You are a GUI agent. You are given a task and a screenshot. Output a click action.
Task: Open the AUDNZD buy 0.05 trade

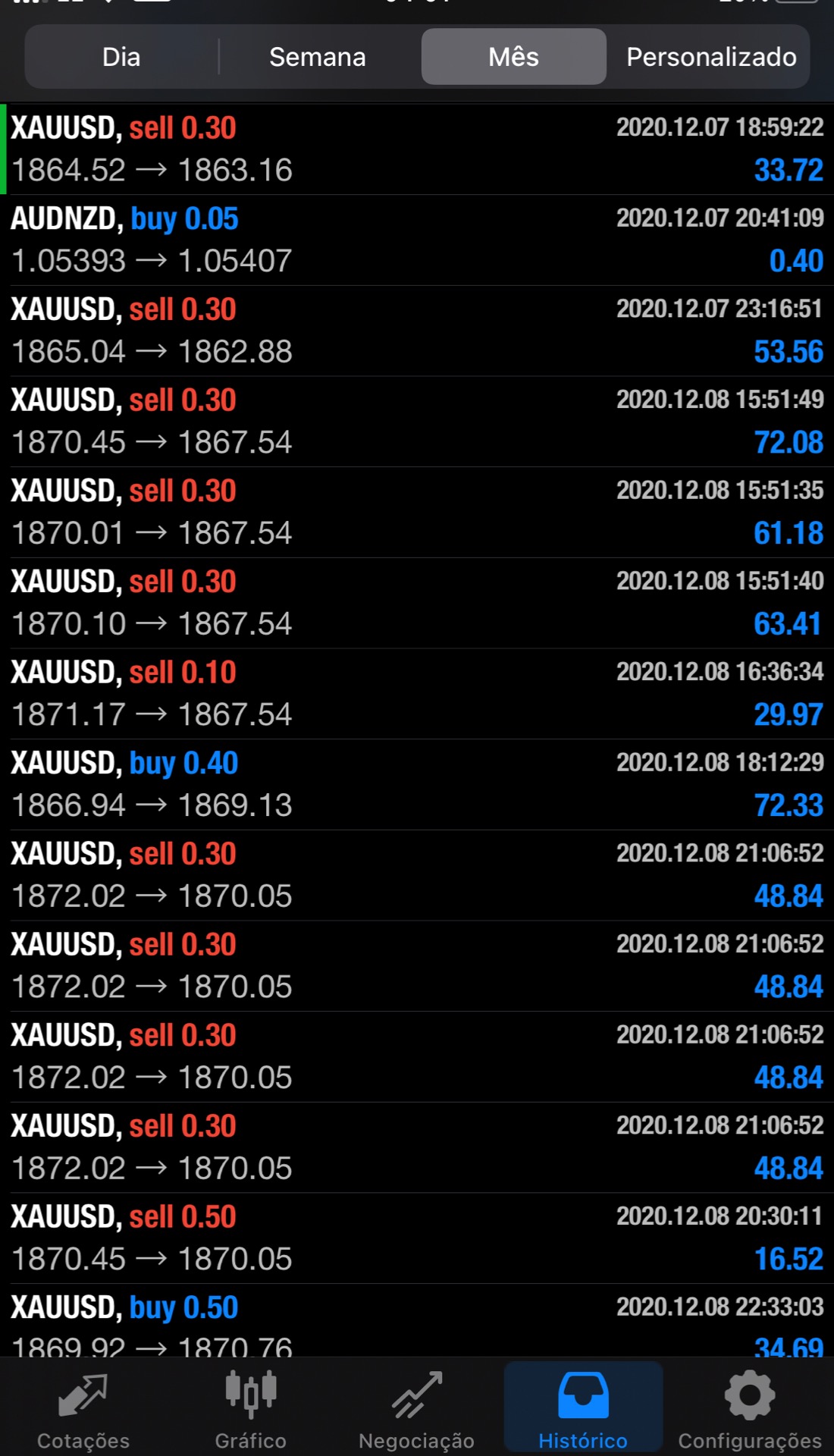[x=417, y=240]
